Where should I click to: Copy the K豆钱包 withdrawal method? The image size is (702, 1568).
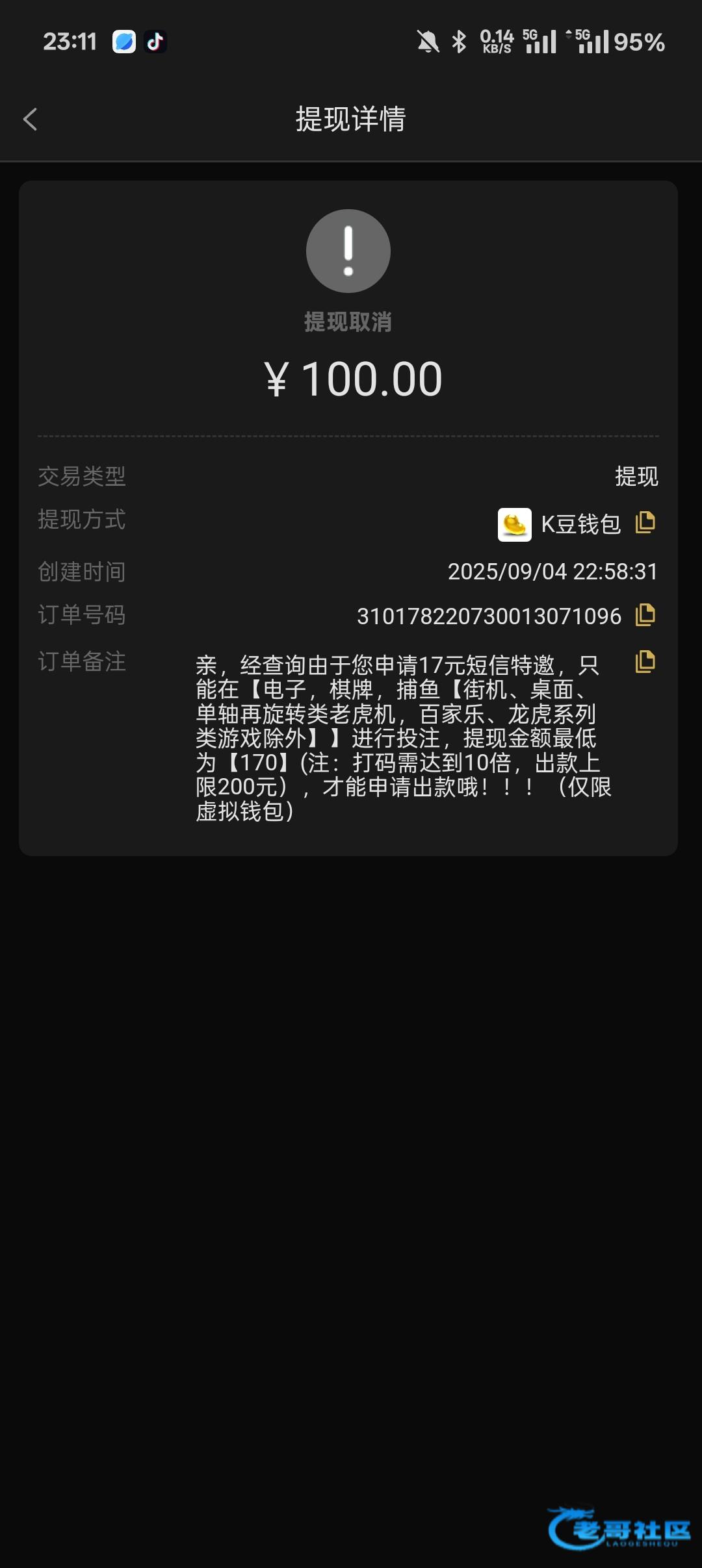coord(645,523)
